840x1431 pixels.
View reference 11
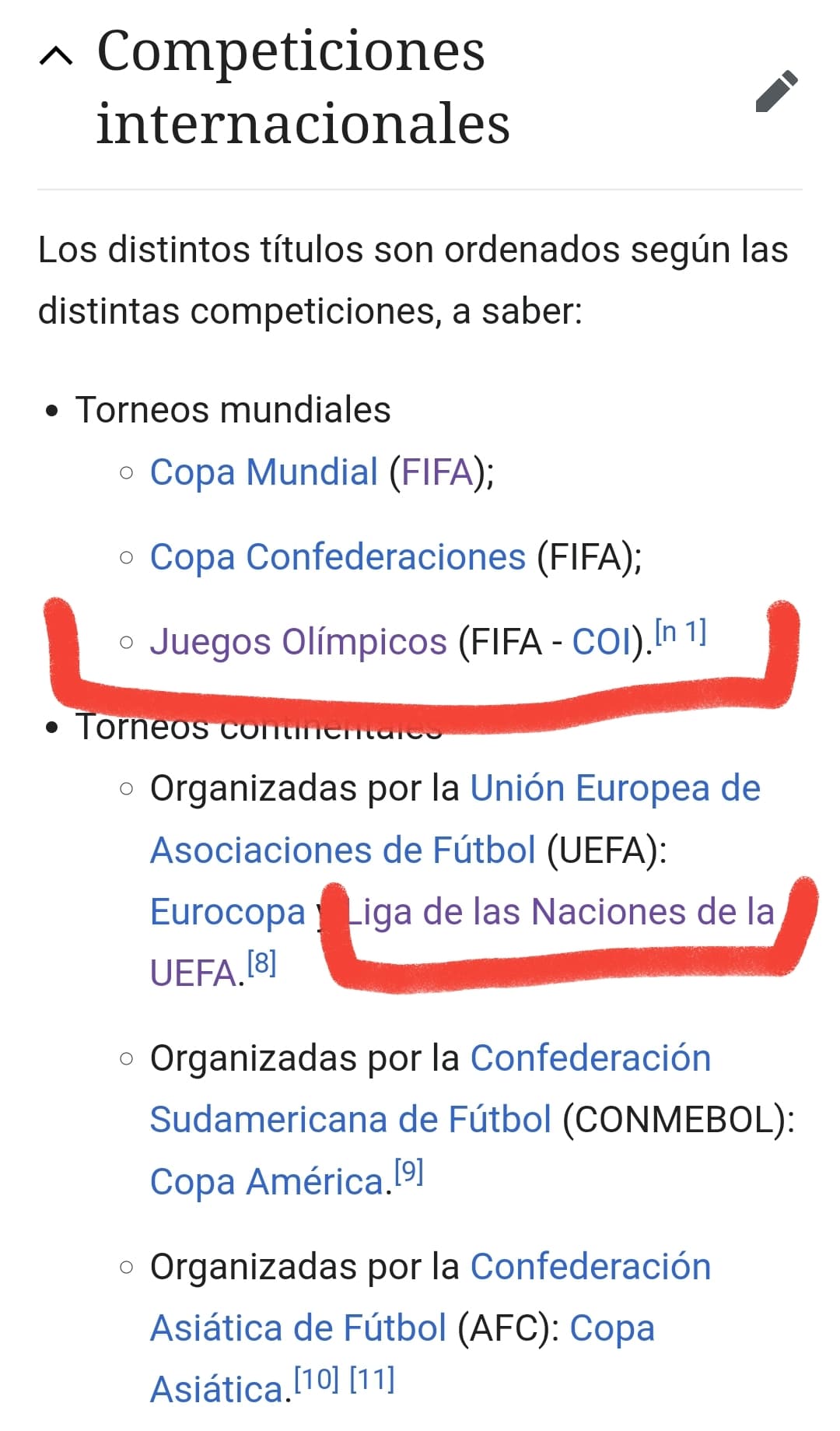(372, 1380)
